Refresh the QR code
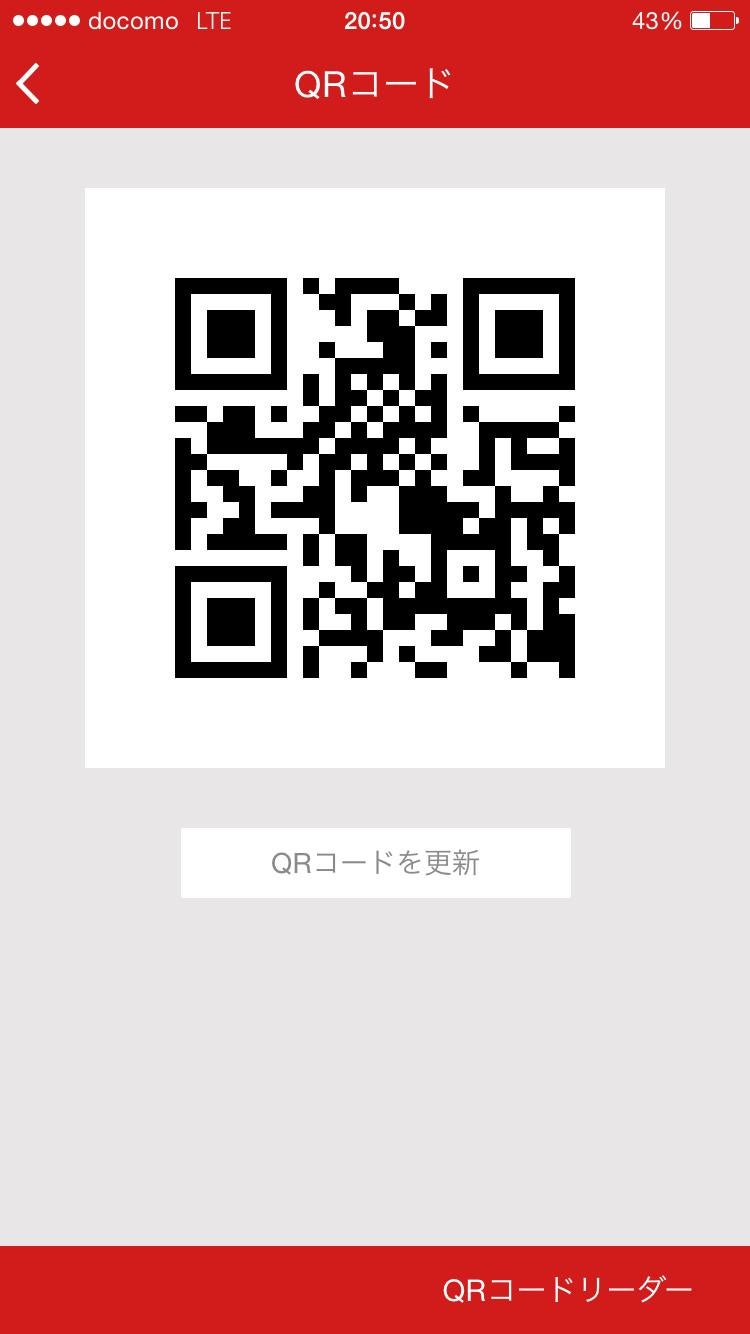The height and width of the screenshot is (1334, 750). coord(375,862)
